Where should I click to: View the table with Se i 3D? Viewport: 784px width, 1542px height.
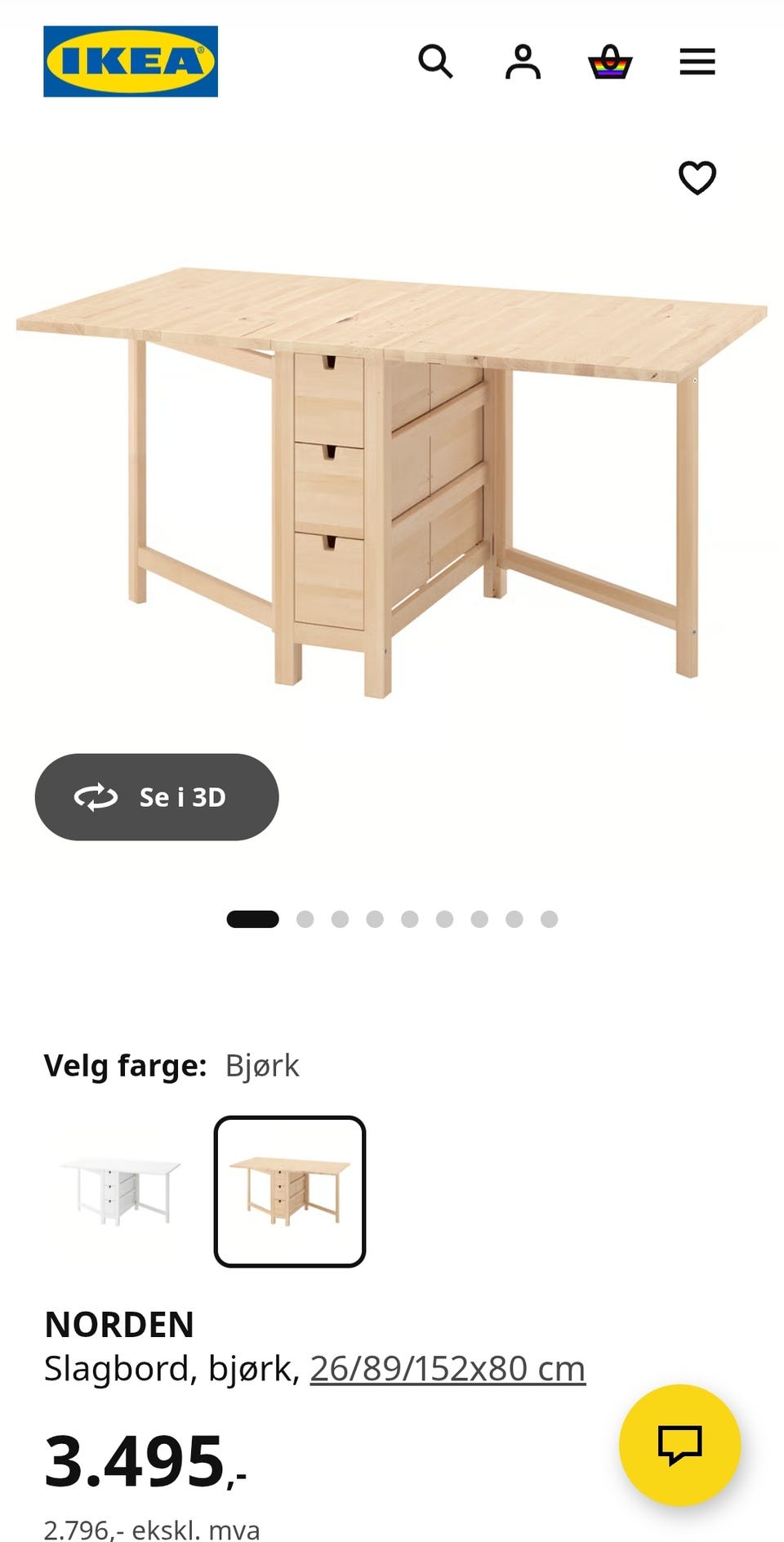coord(157,796)
